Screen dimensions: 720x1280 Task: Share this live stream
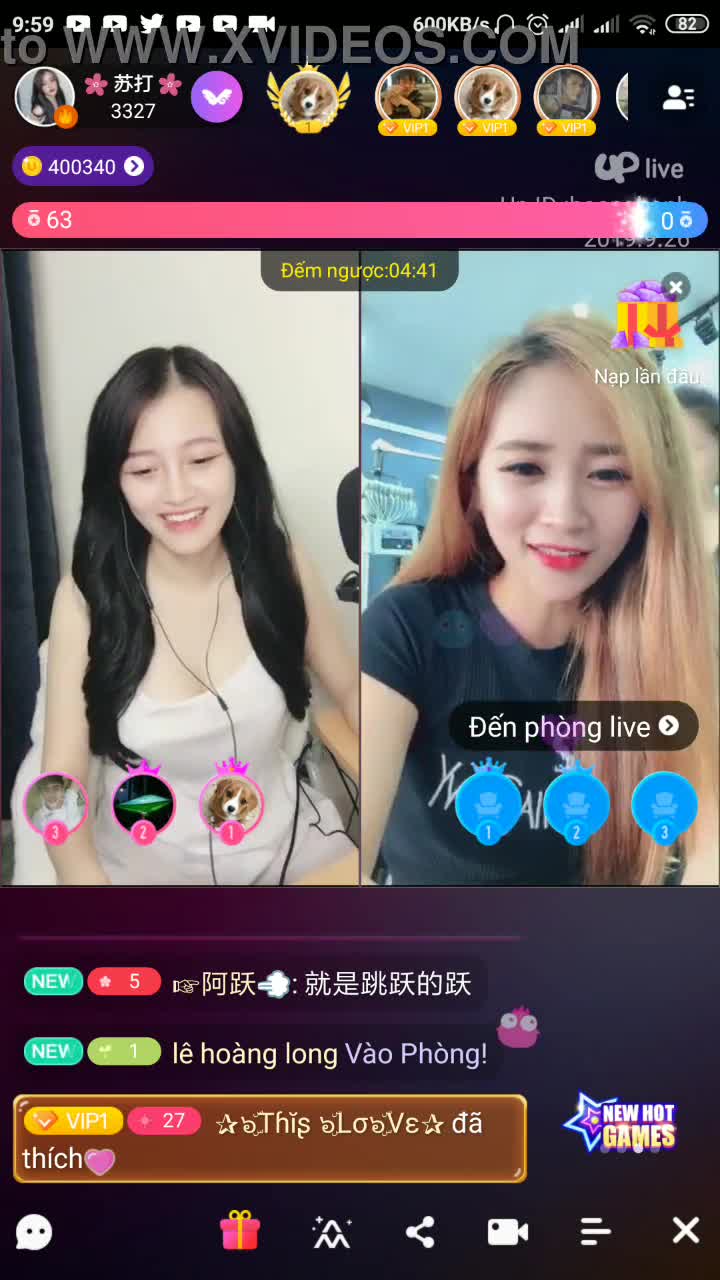point(420,1231)
